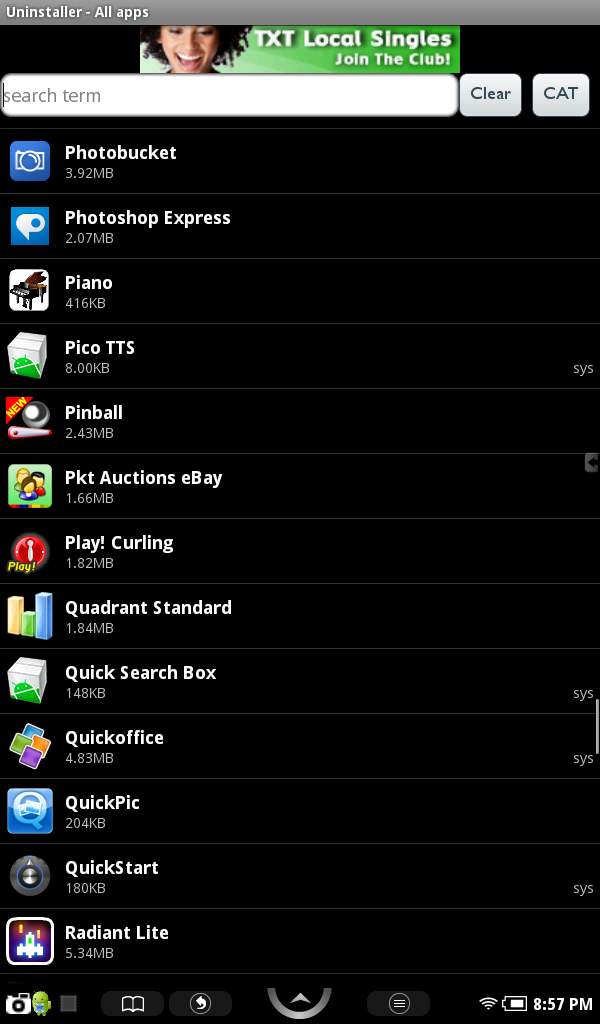Open the system menu button in bottom bar
This screenshot has height=1024, width=600.
[399, 1003]
